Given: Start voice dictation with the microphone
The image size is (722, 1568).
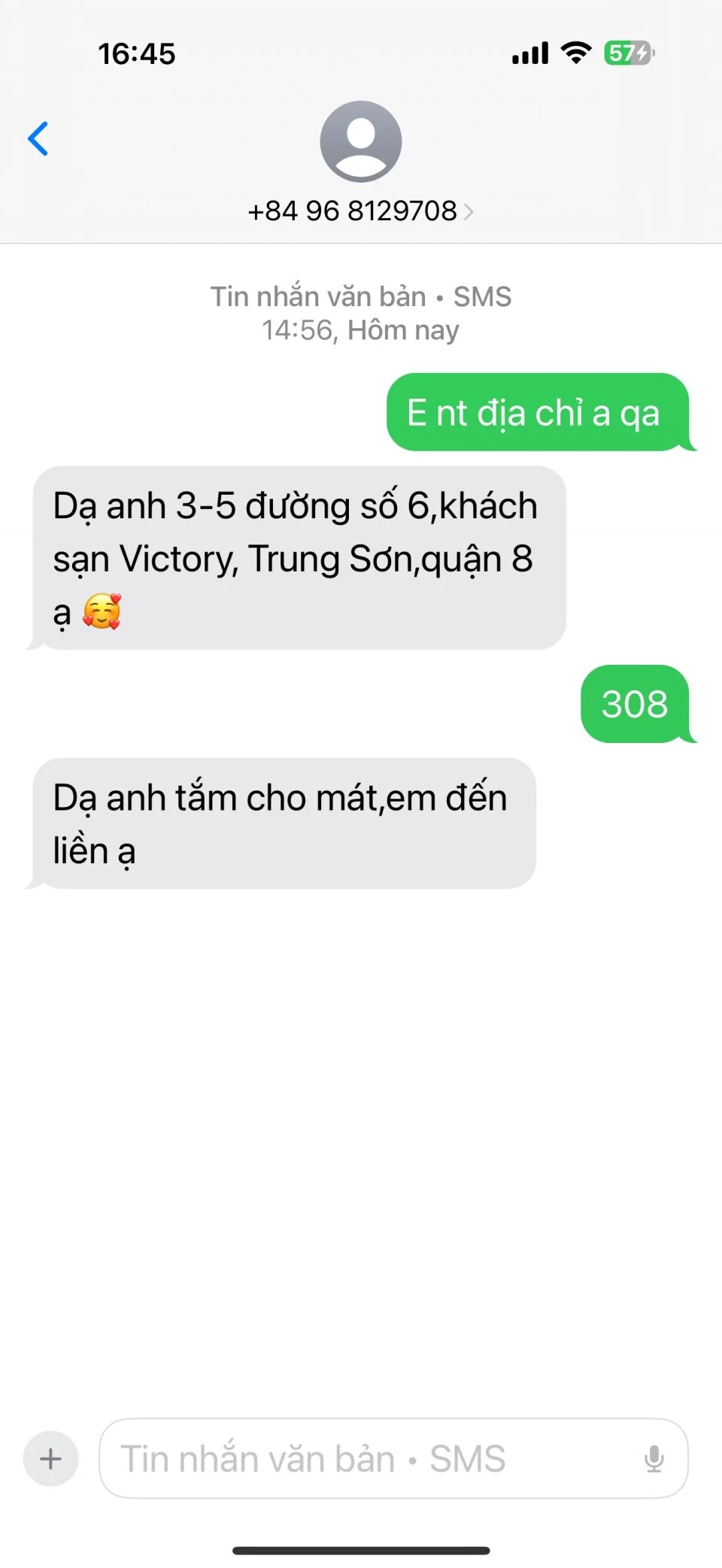Looking at the screenshot, I should pos(654,1458).
